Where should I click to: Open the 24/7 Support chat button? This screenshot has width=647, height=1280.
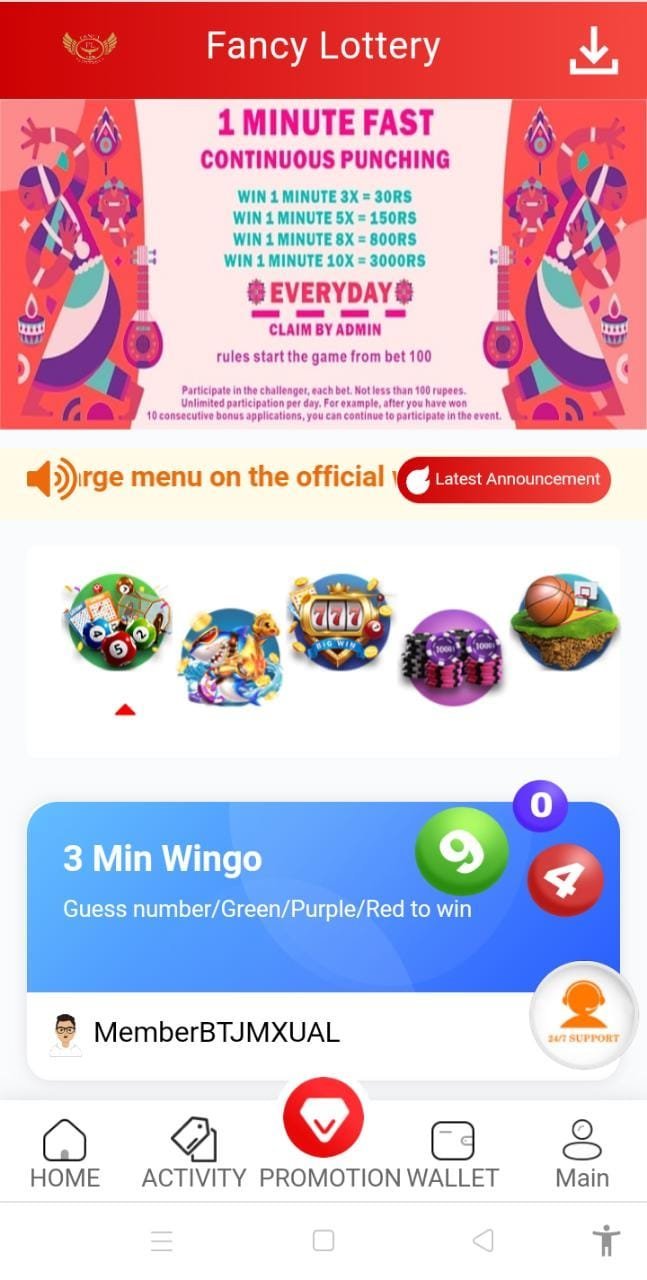pyautogui.click(x=583, y=1015)
